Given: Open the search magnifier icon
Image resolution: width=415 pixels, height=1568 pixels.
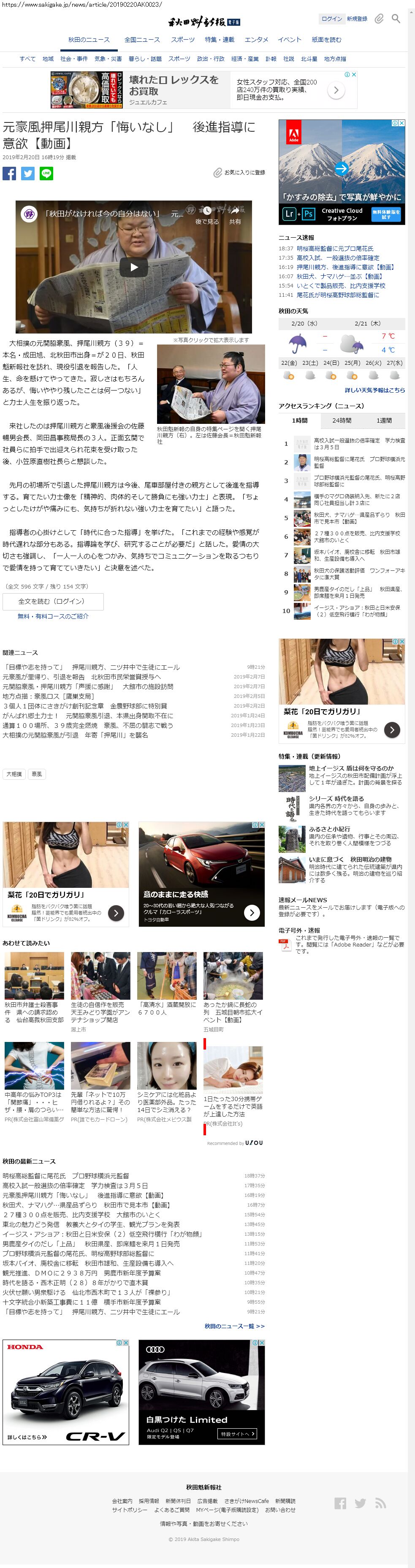Looking at the screenshot, I should coord(396,19).
